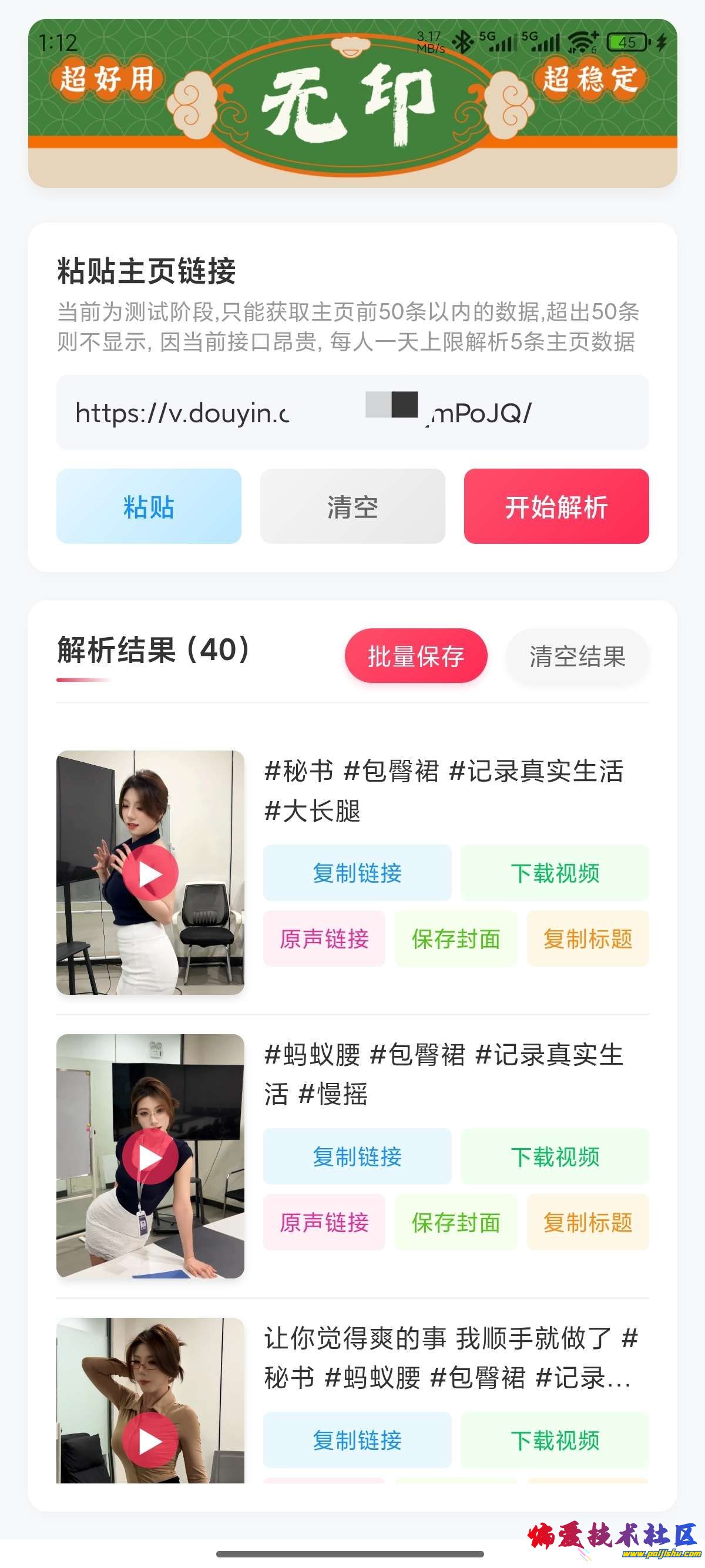Tap the 粘贴 button
The image size is (705, 1568).
(x=149, y=506)
